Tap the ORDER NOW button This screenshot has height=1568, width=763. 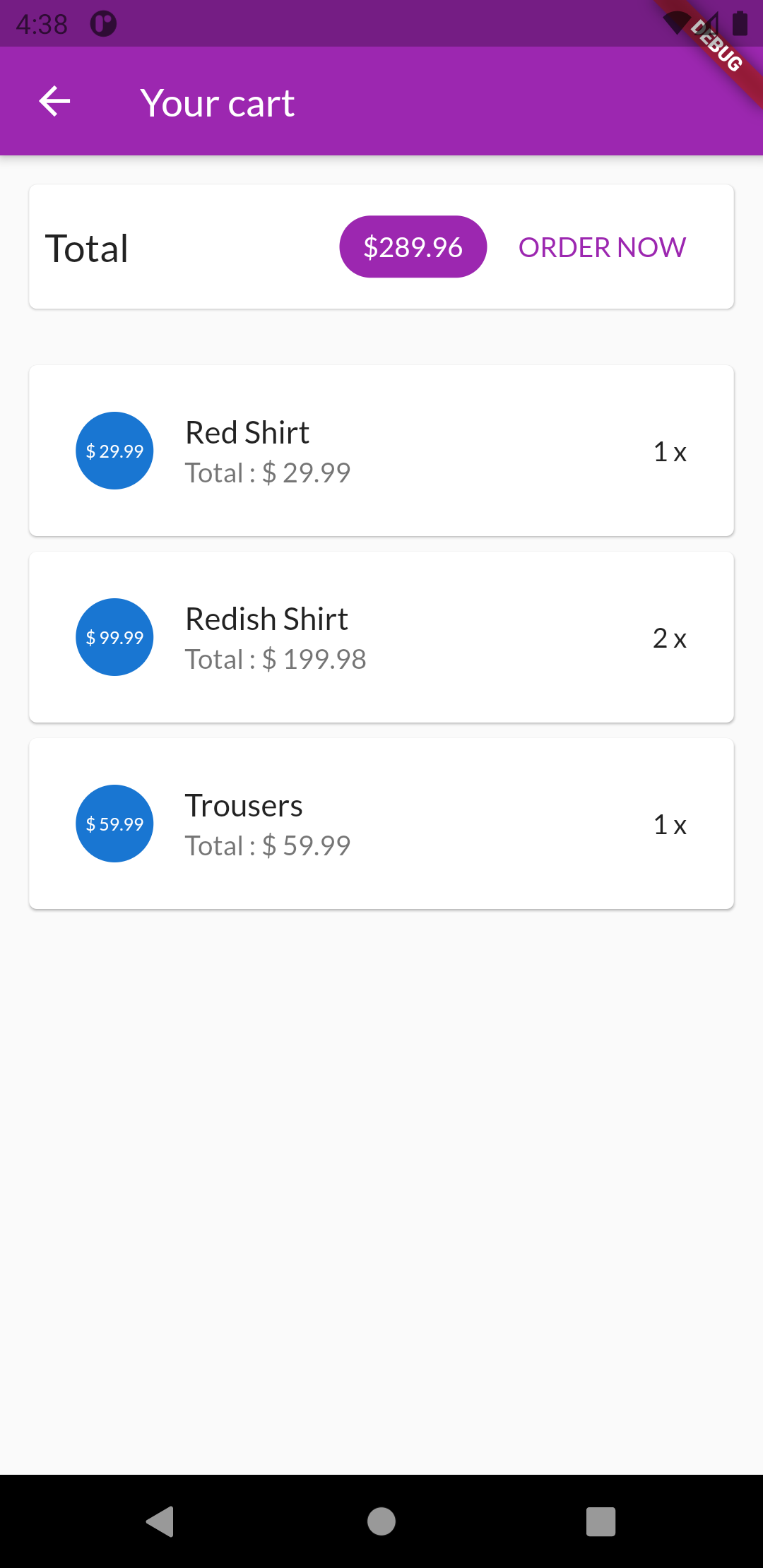[602, 247]
